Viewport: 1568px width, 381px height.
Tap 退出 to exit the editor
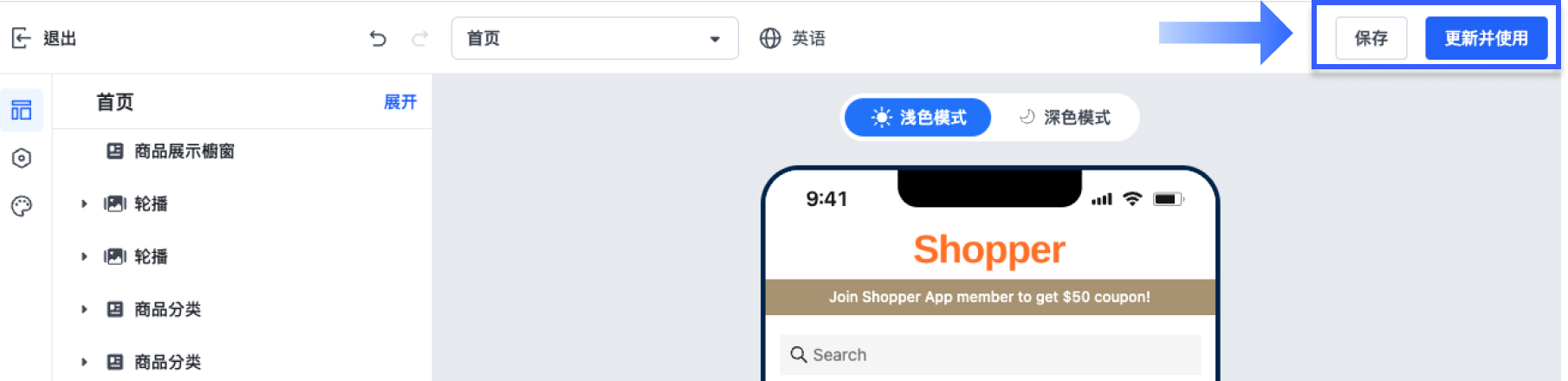click(x=45, y=38)
